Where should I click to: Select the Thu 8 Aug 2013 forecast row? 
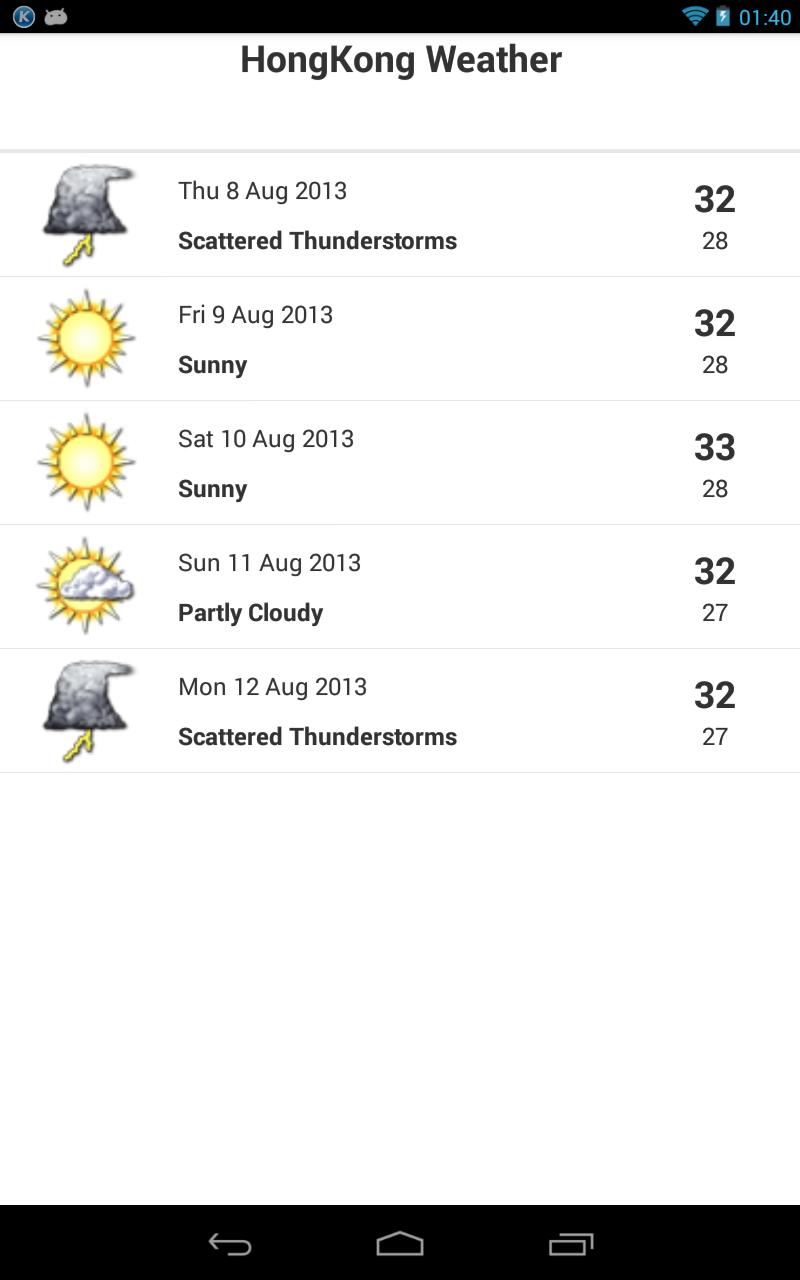tap(400, 213)
